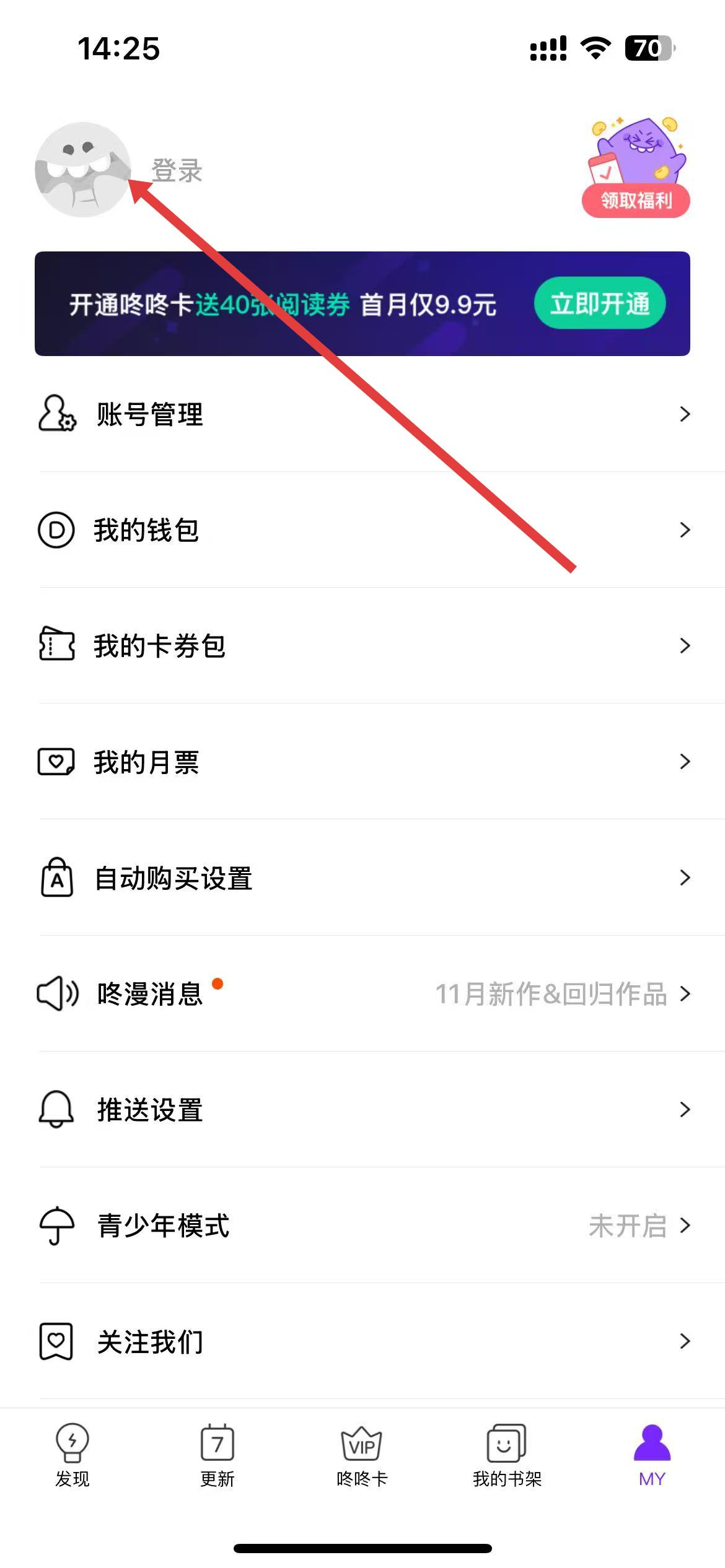
Task: Switch to the 我的书架 bookshelf tab
Action: [x=507, y=1455]
